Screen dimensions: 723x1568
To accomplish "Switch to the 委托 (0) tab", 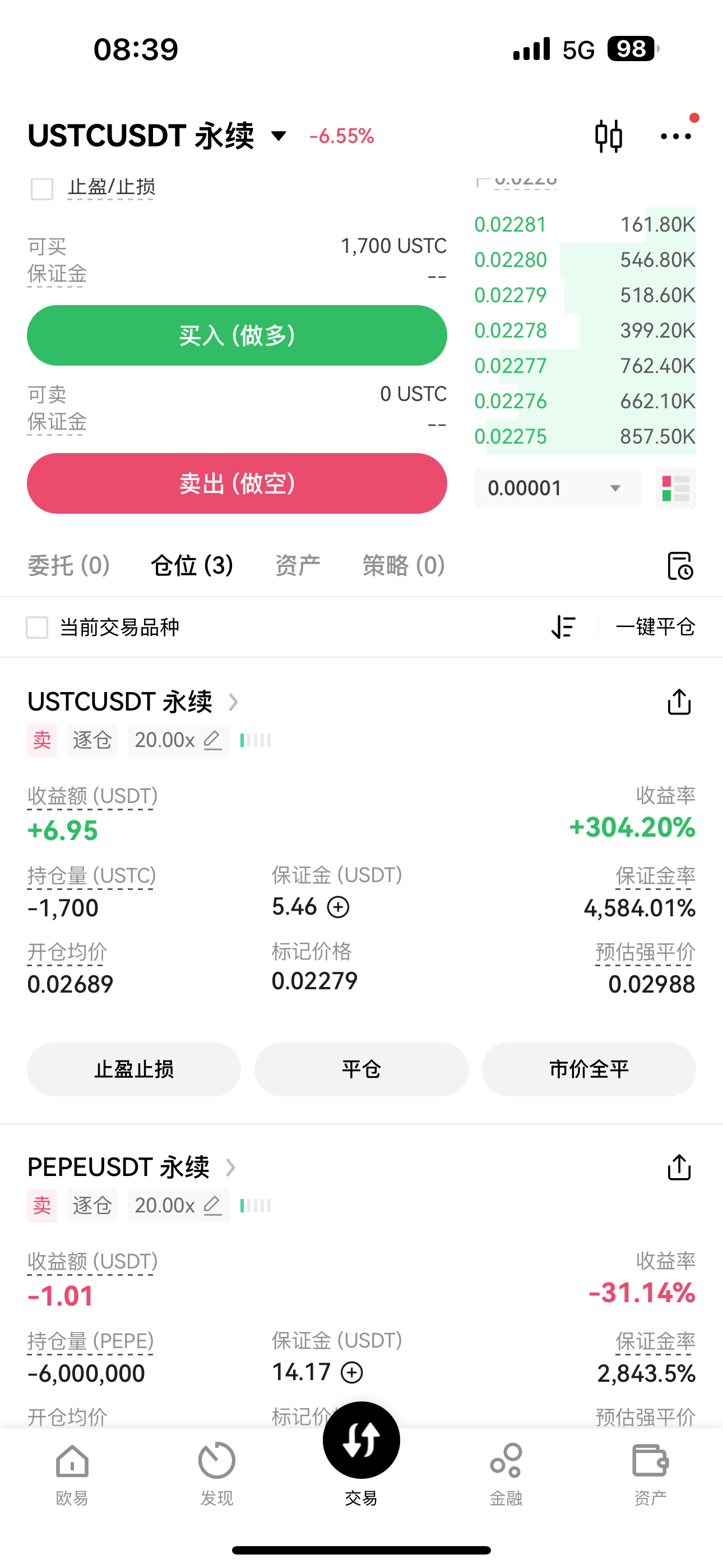I will (69, 565).
